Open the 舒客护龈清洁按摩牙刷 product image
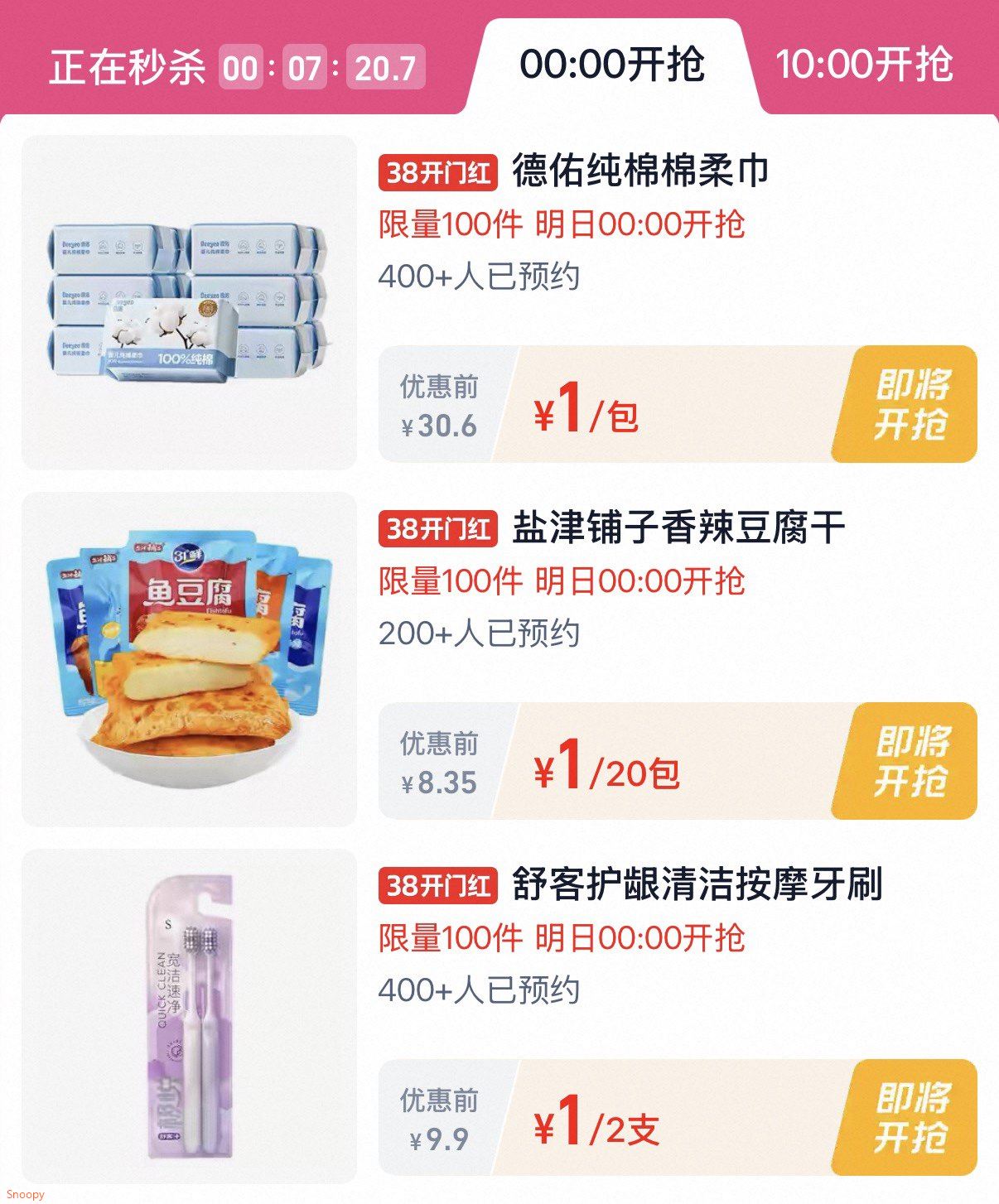999x1204 pixels. click(x=189, y=1016)
